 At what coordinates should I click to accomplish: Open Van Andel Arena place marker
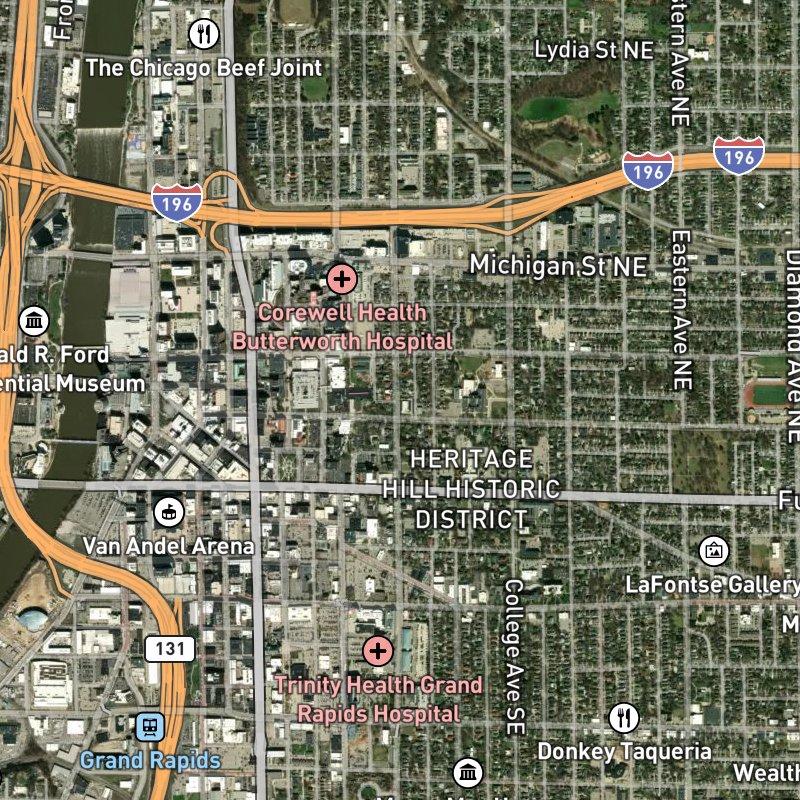169,512
